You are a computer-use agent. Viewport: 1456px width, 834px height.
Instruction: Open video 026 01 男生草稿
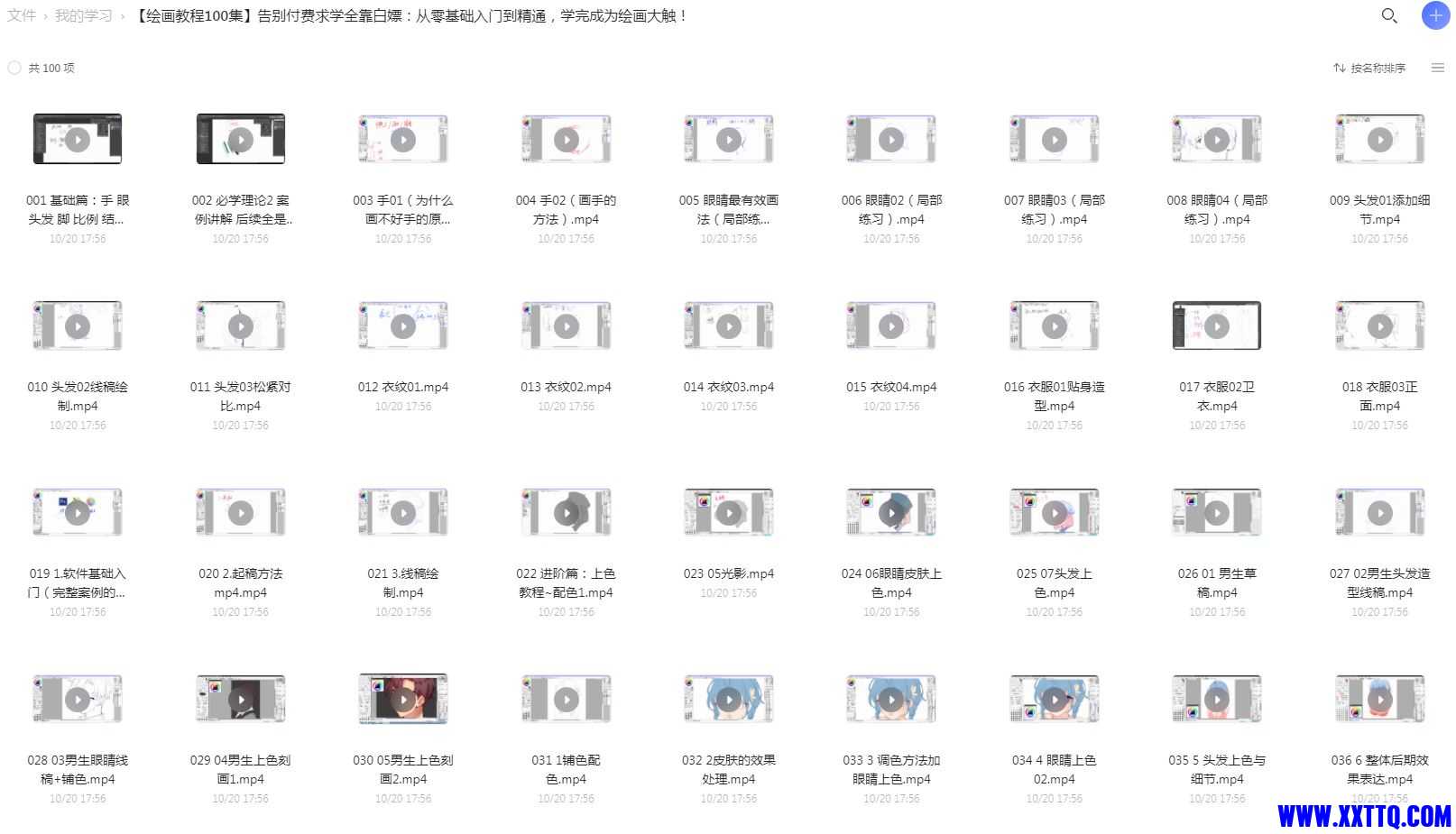(x=1217, y=513)
